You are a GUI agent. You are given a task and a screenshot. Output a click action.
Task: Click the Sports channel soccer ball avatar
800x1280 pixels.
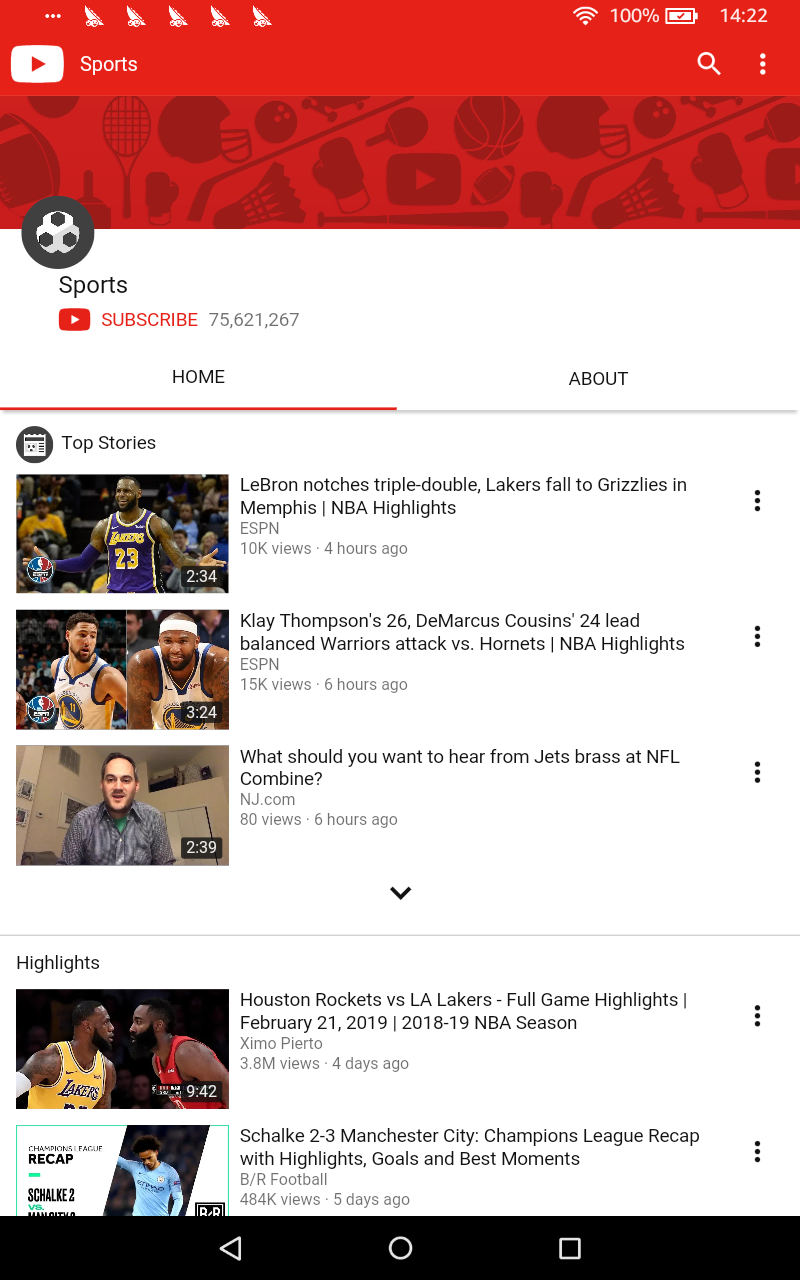[x=57, y=232]
